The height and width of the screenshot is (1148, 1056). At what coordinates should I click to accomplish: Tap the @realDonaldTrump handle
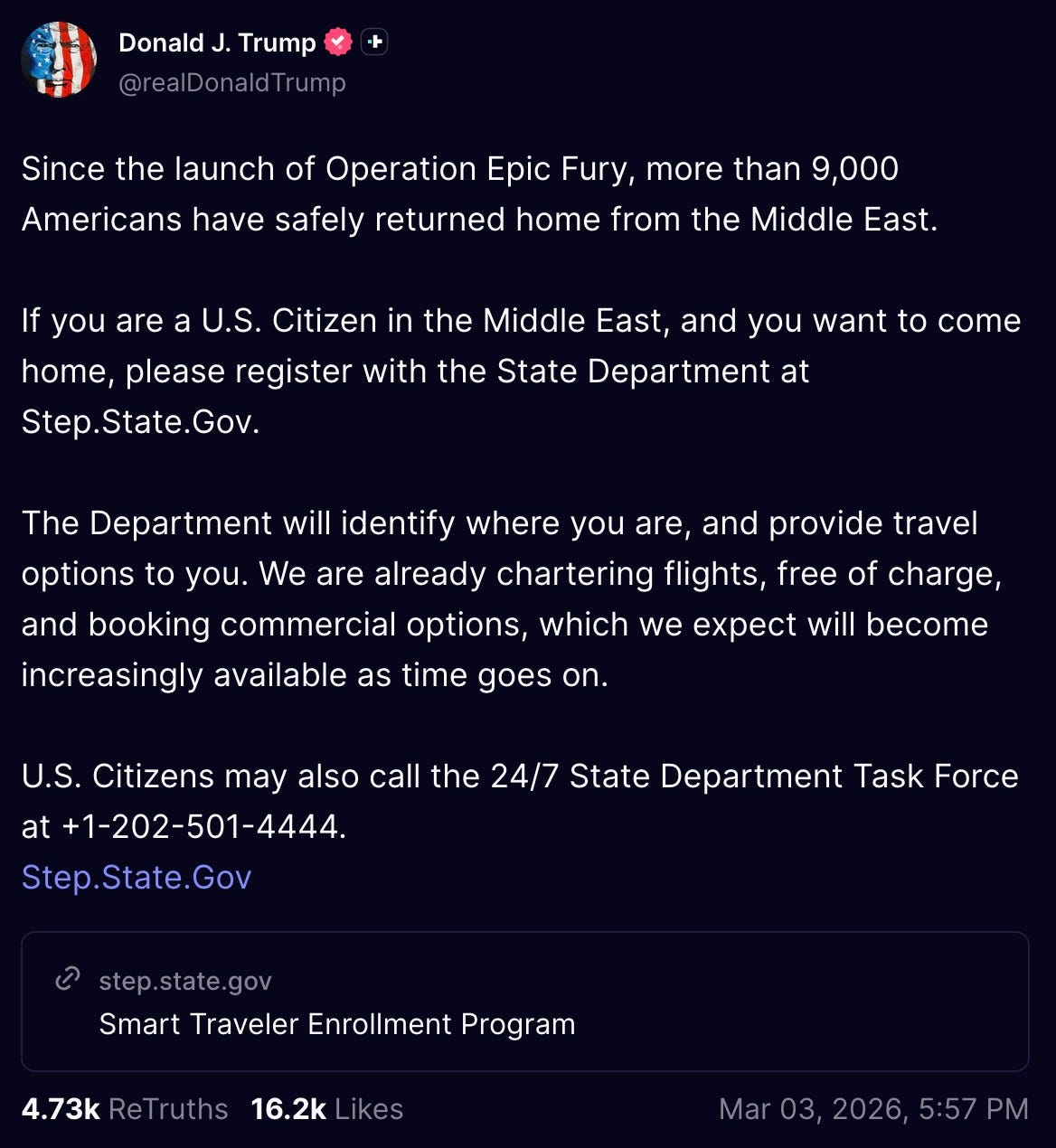[232, 82]
